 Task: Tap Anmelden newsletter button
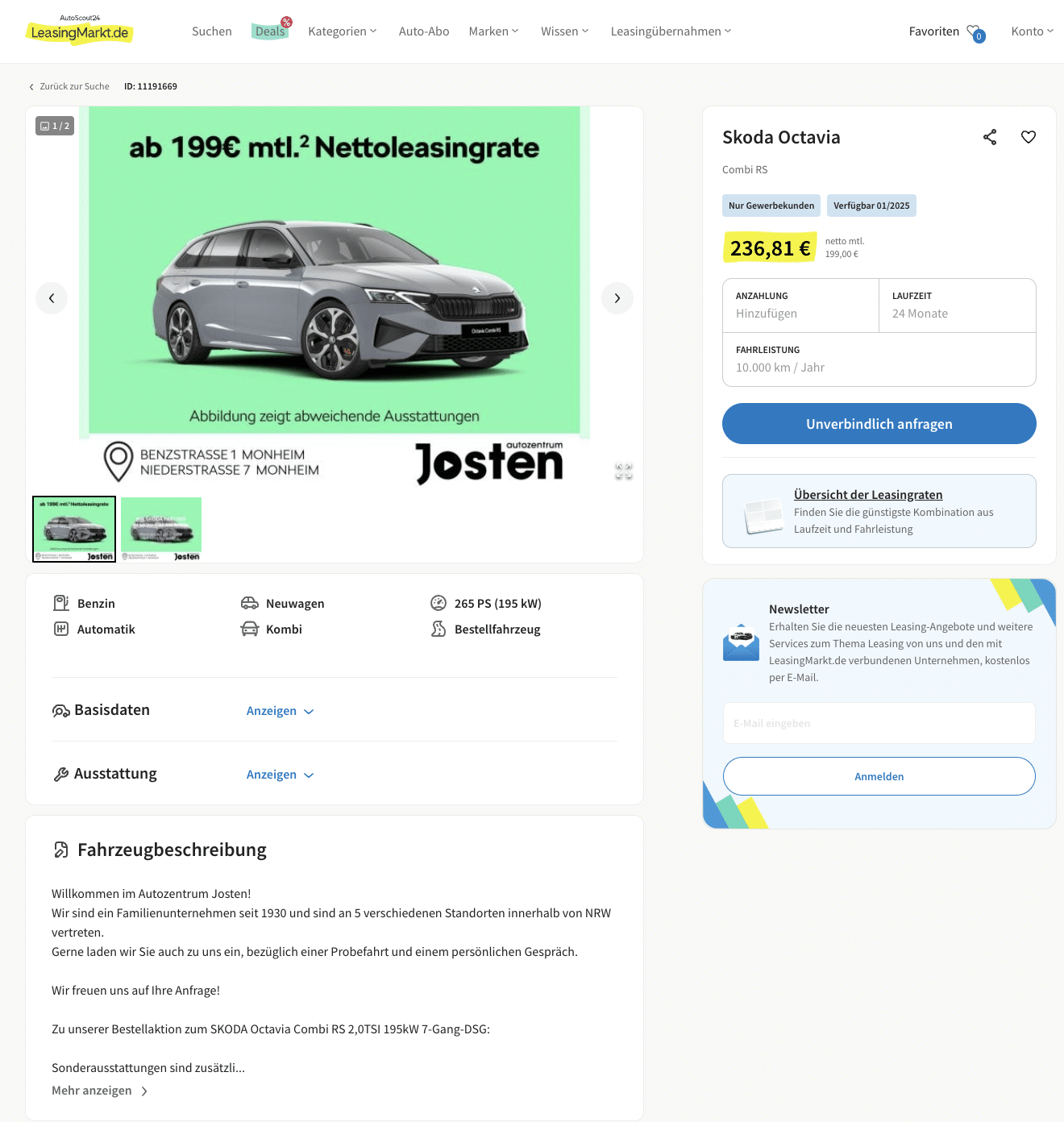pyautogui.click(x=879, y=776)
